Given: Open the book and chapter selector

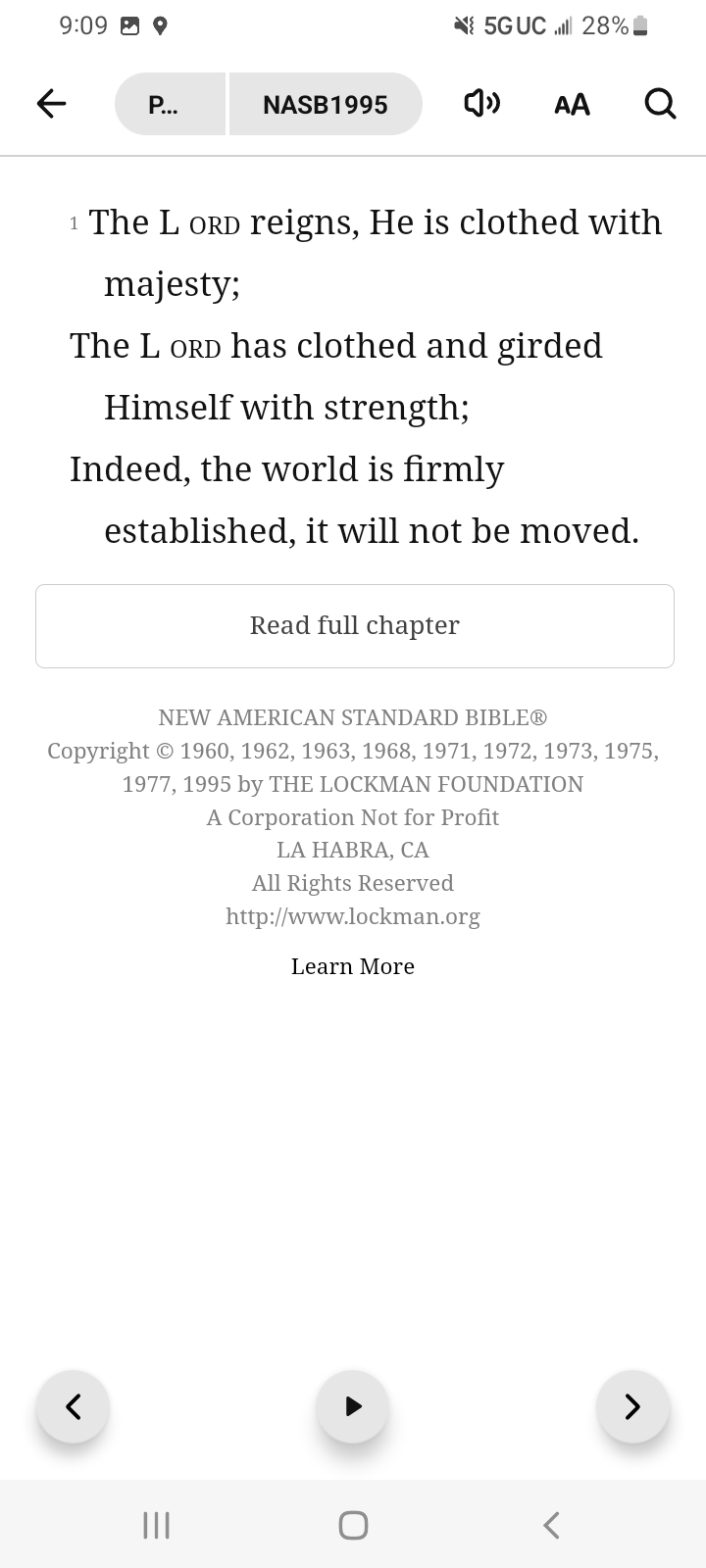Looking at the screenshot, I should click(x=171, y=104).
